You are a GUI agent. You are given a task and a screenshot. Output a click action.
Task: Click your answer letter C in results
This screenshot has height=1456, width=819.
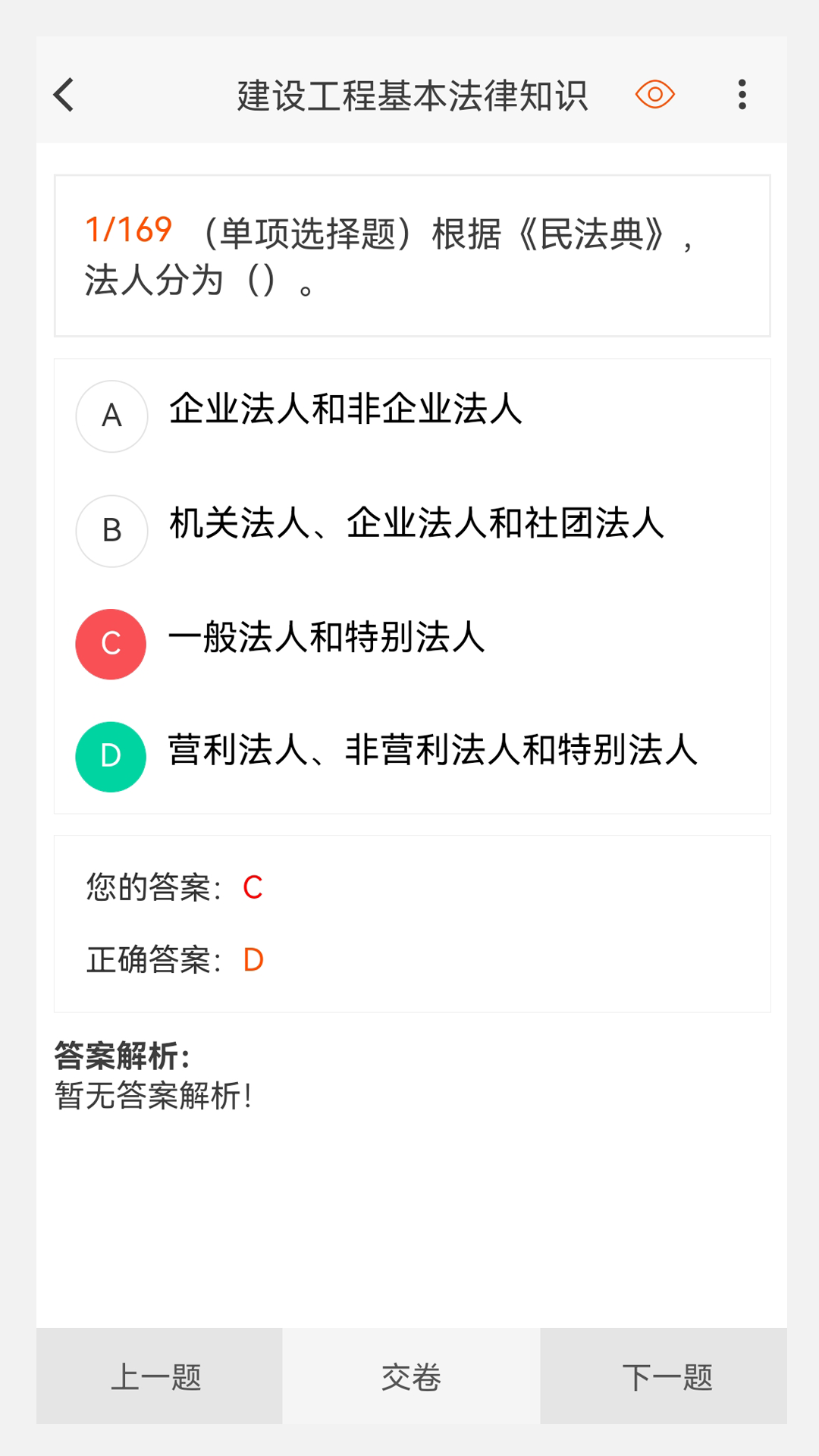click(252, 887)
